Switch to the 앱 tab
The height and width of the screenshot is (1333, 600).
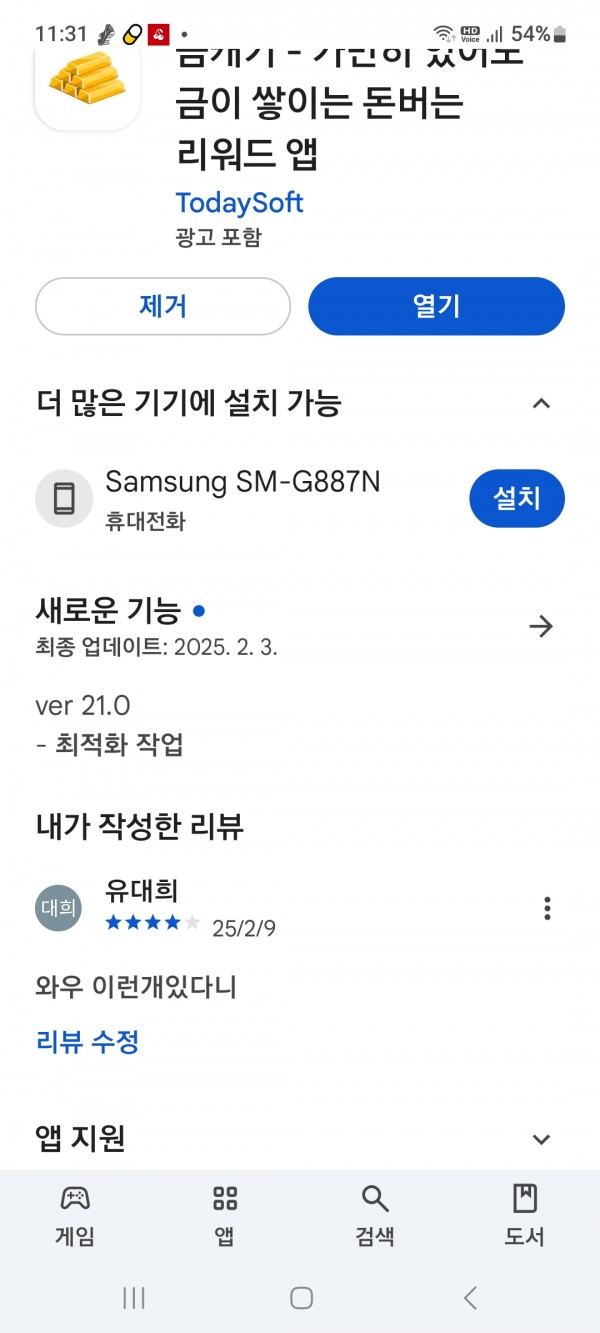pos(225,1215)
